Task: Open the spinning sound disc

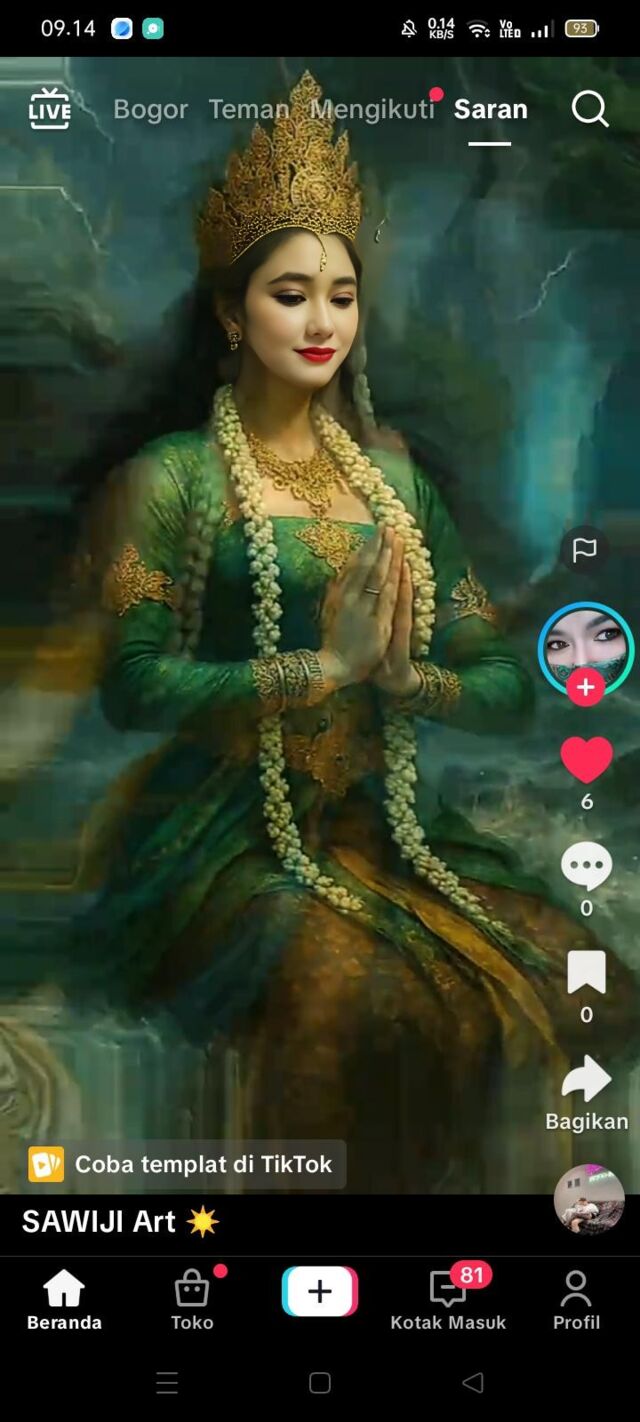Action: [589, 1199]
